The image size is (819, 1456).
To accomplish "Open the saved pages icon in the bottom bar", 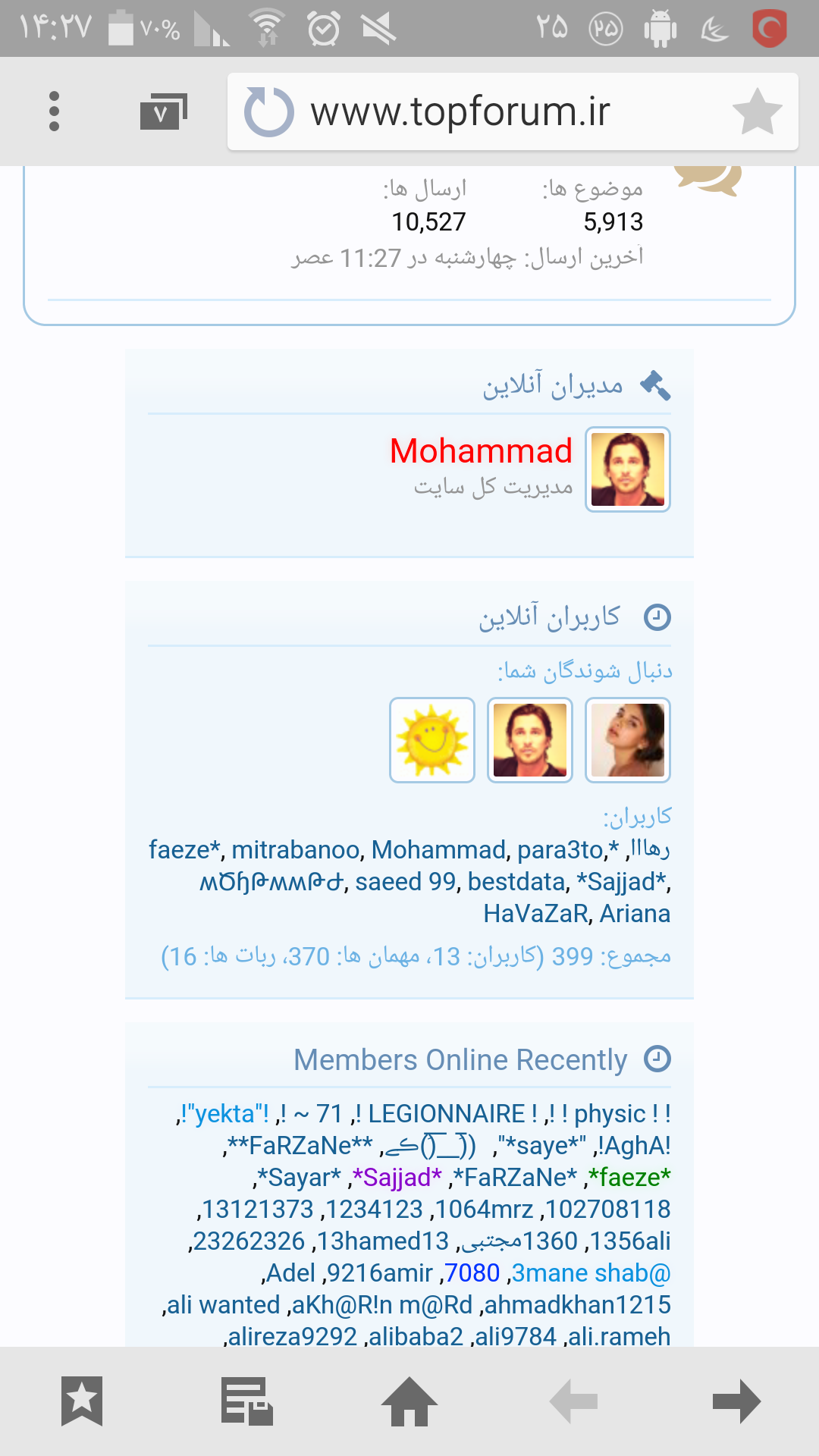I will pyautogui.click(x=247, y=1401).
